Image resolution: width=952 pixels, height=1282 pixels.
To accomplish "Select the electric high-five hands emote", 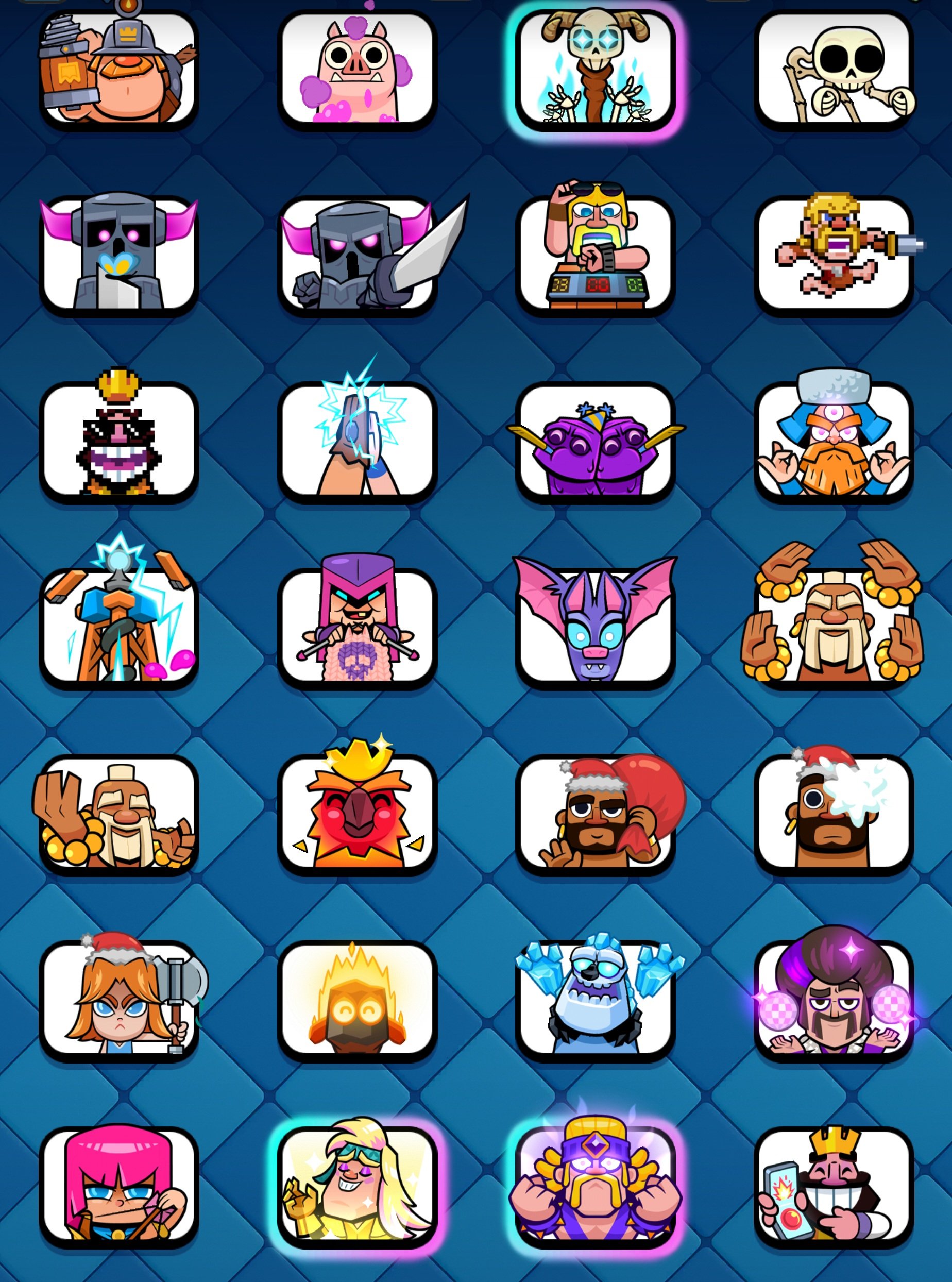I will (356, 441).
